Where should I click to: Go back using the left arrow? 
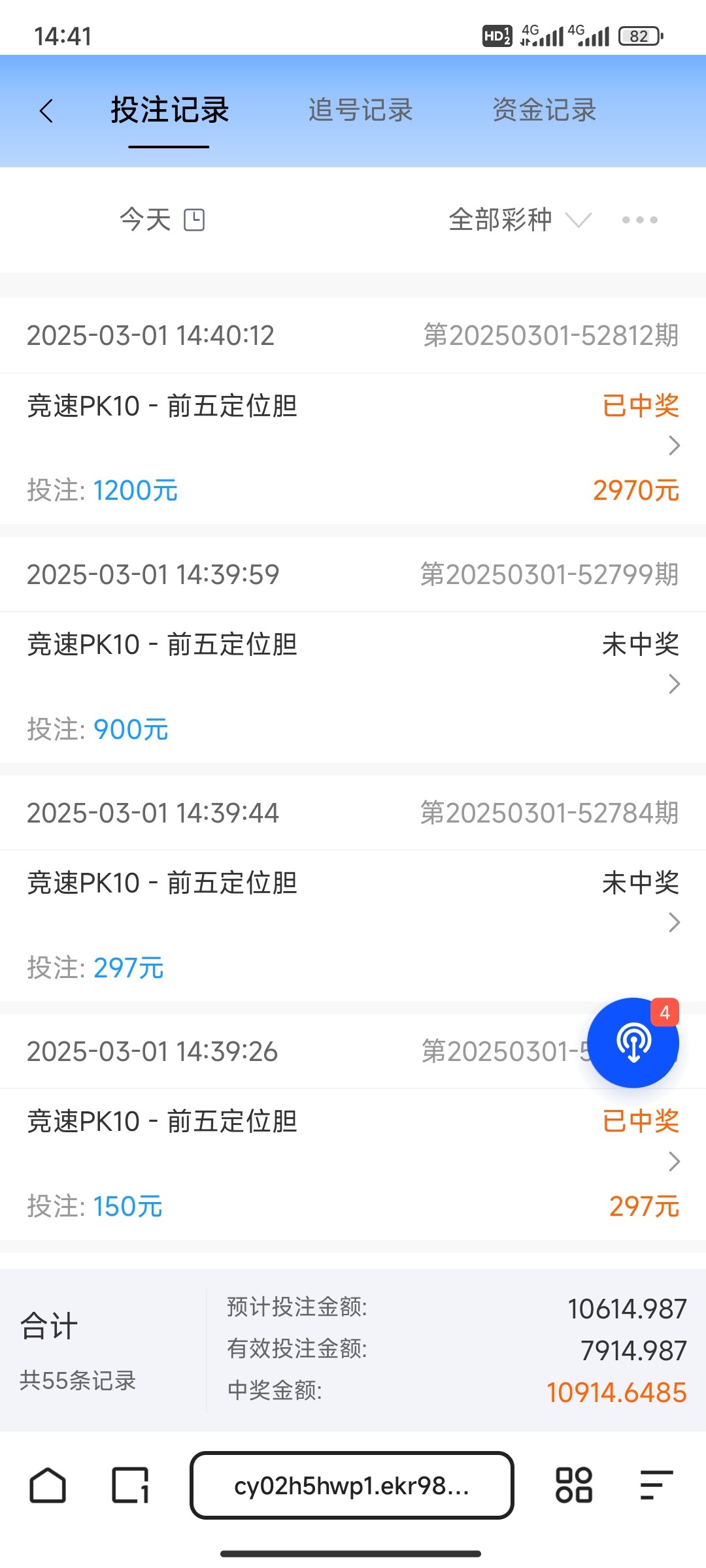[x=46, y=111]
